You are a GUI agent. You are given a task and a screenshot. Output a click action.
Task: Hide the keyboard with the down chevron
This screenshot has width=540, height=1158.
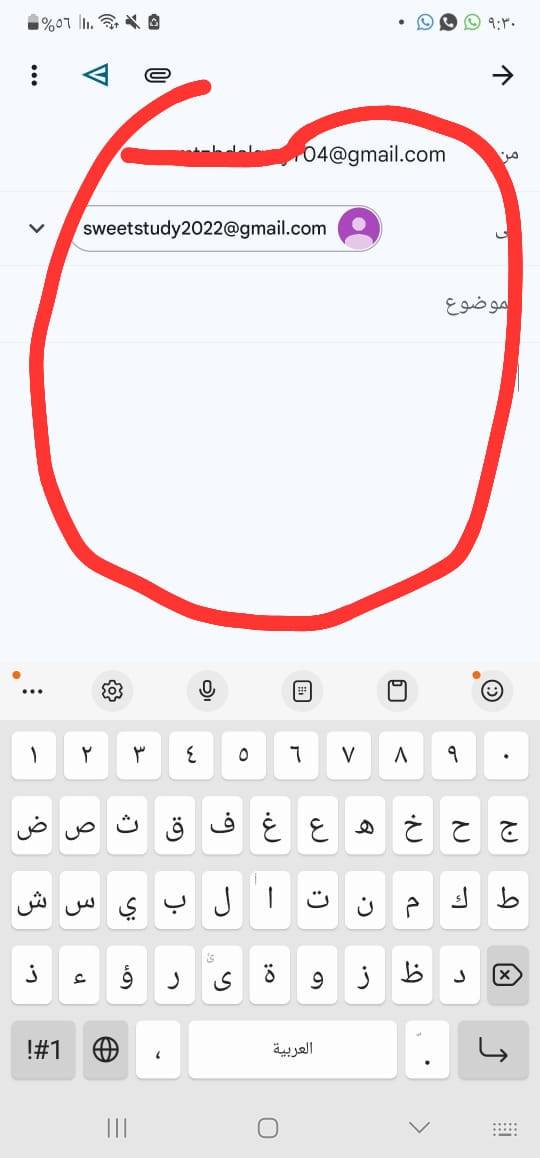pyautogui.click(x=420, y=1128)
